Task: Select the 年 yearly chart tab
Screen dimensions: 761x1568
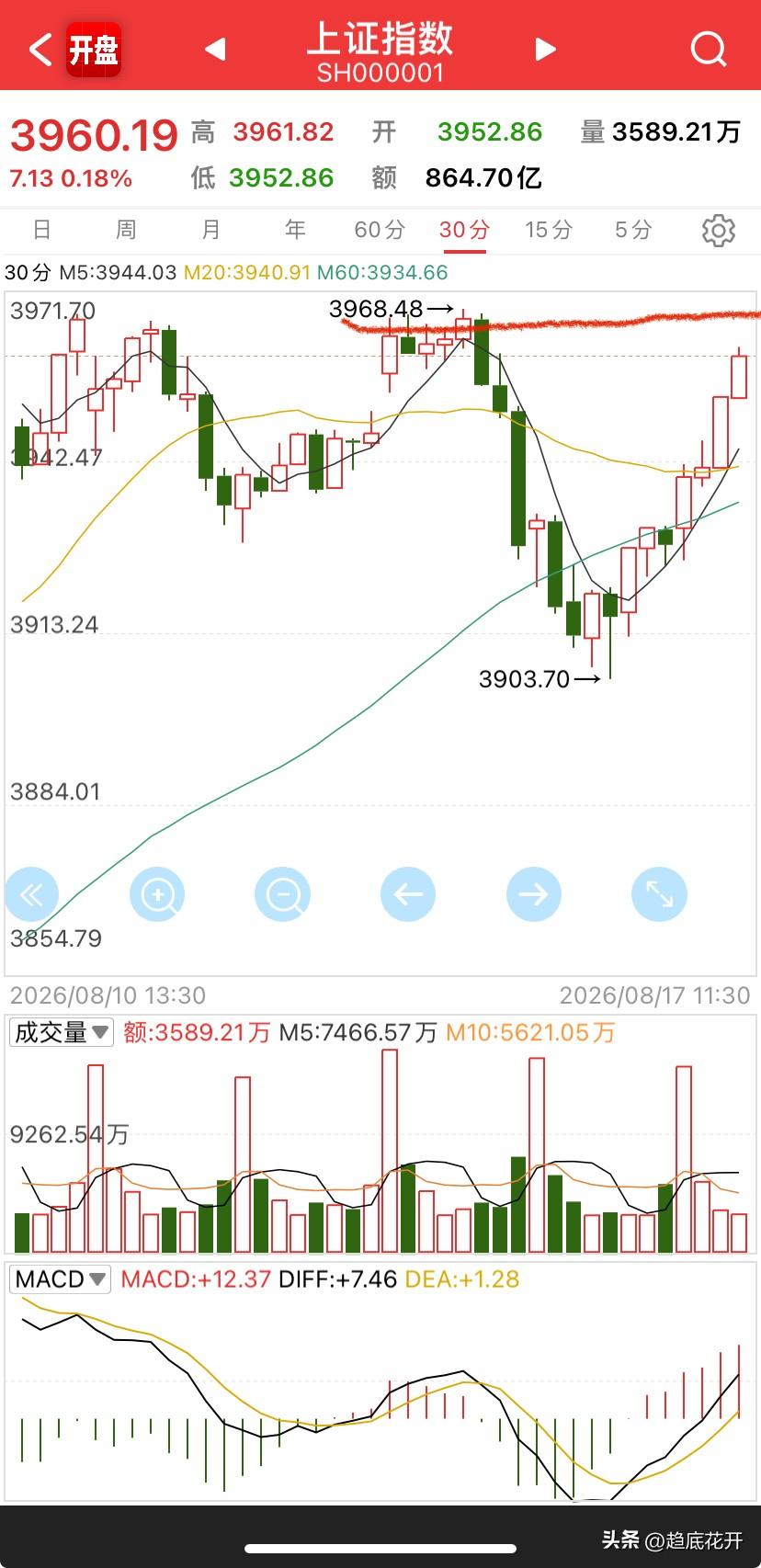Action: tap(295, 229)
